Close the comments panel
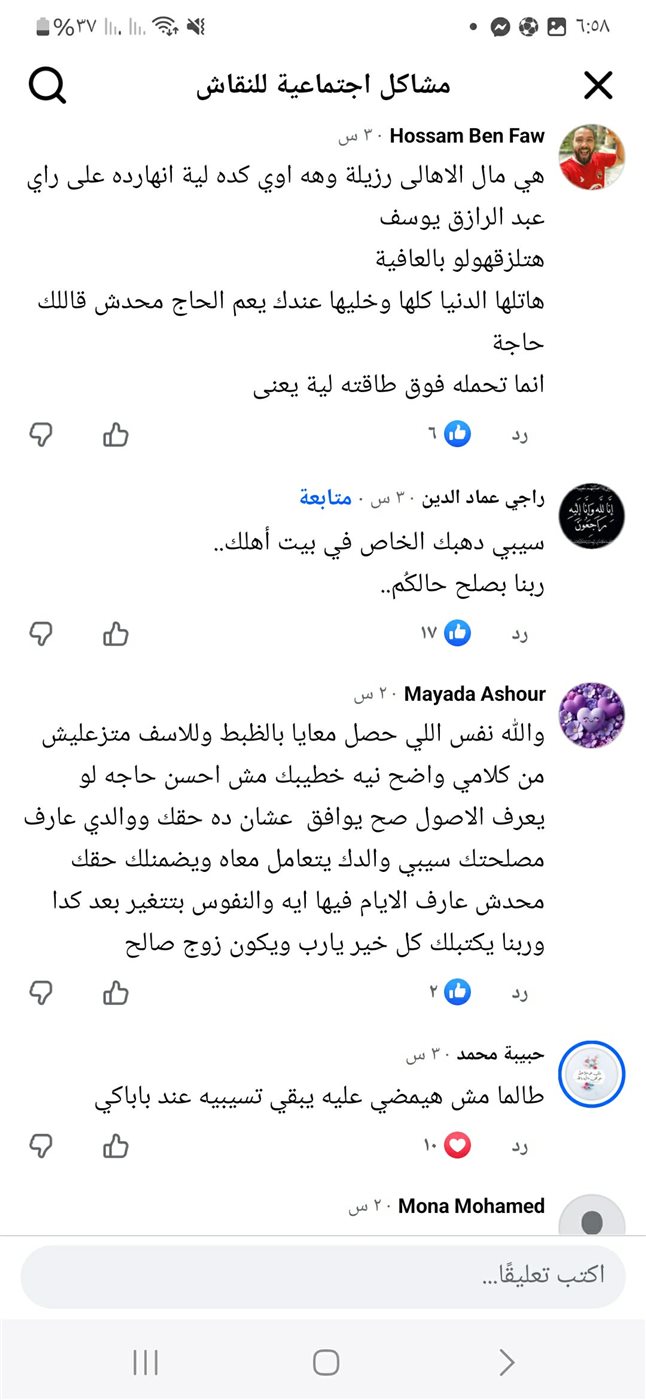646x1400 pixels. click(598, 86)
